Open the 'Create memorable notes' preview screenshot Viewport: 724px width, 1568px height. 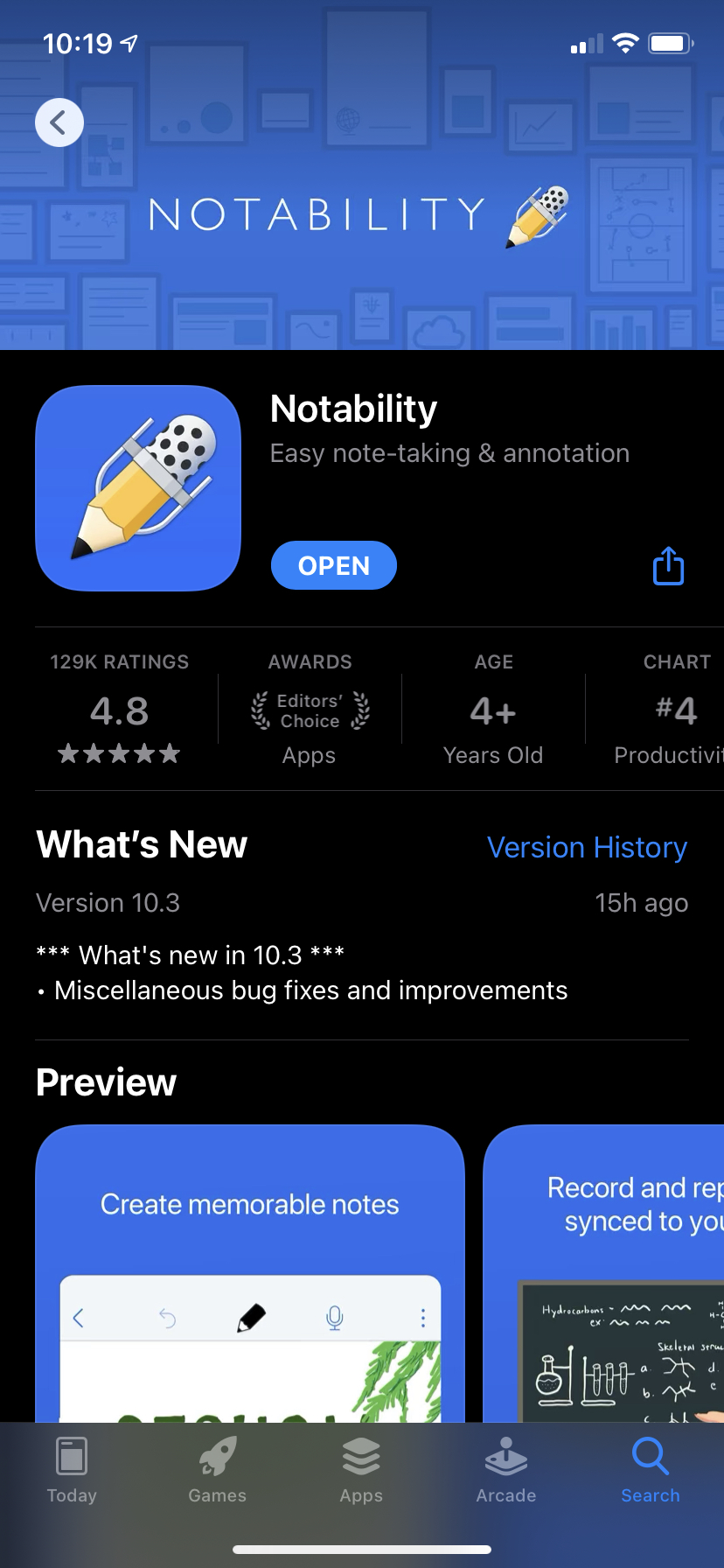tap(250, 1273)
